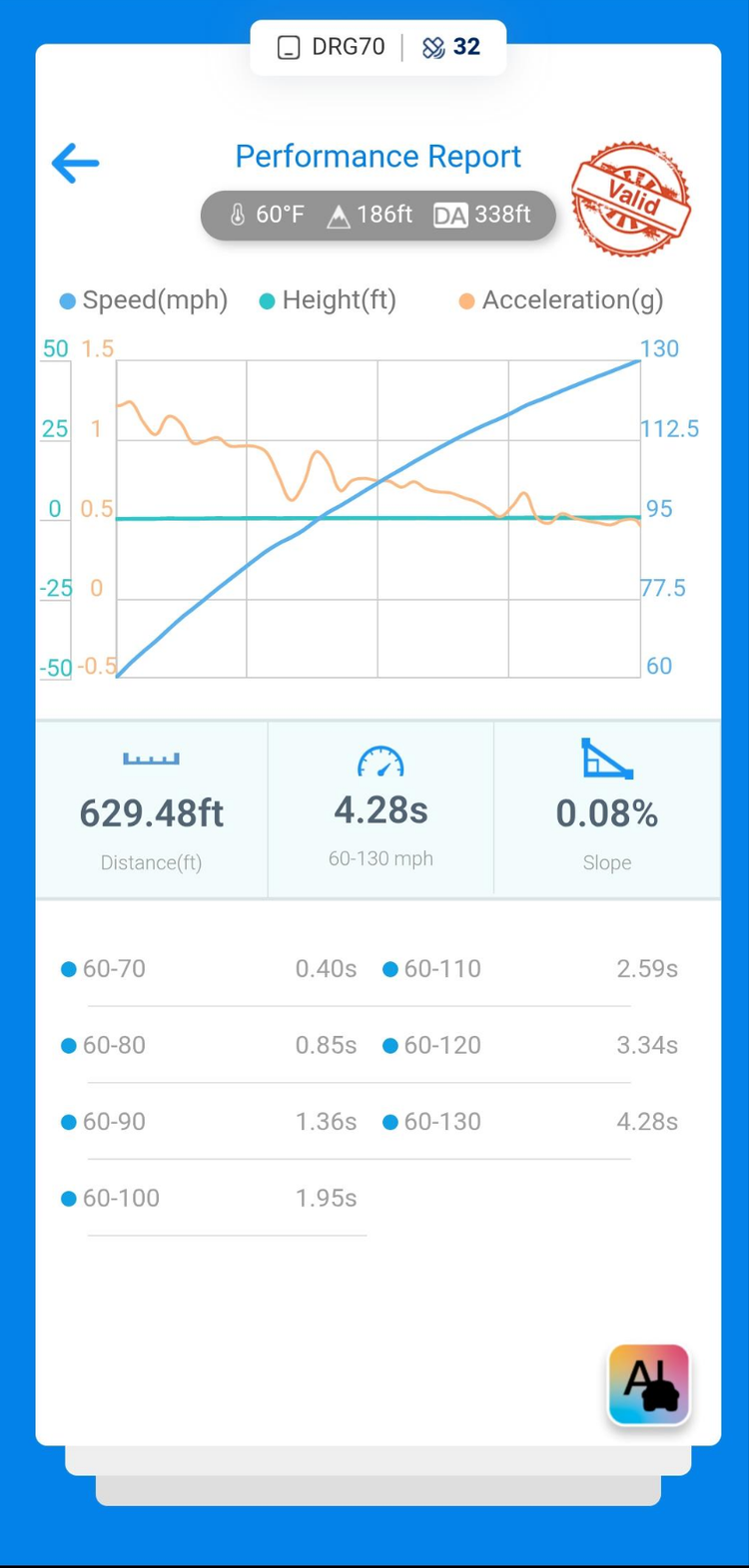Toggle the Acceleration(g) series in the chart legend

[561, 300]
